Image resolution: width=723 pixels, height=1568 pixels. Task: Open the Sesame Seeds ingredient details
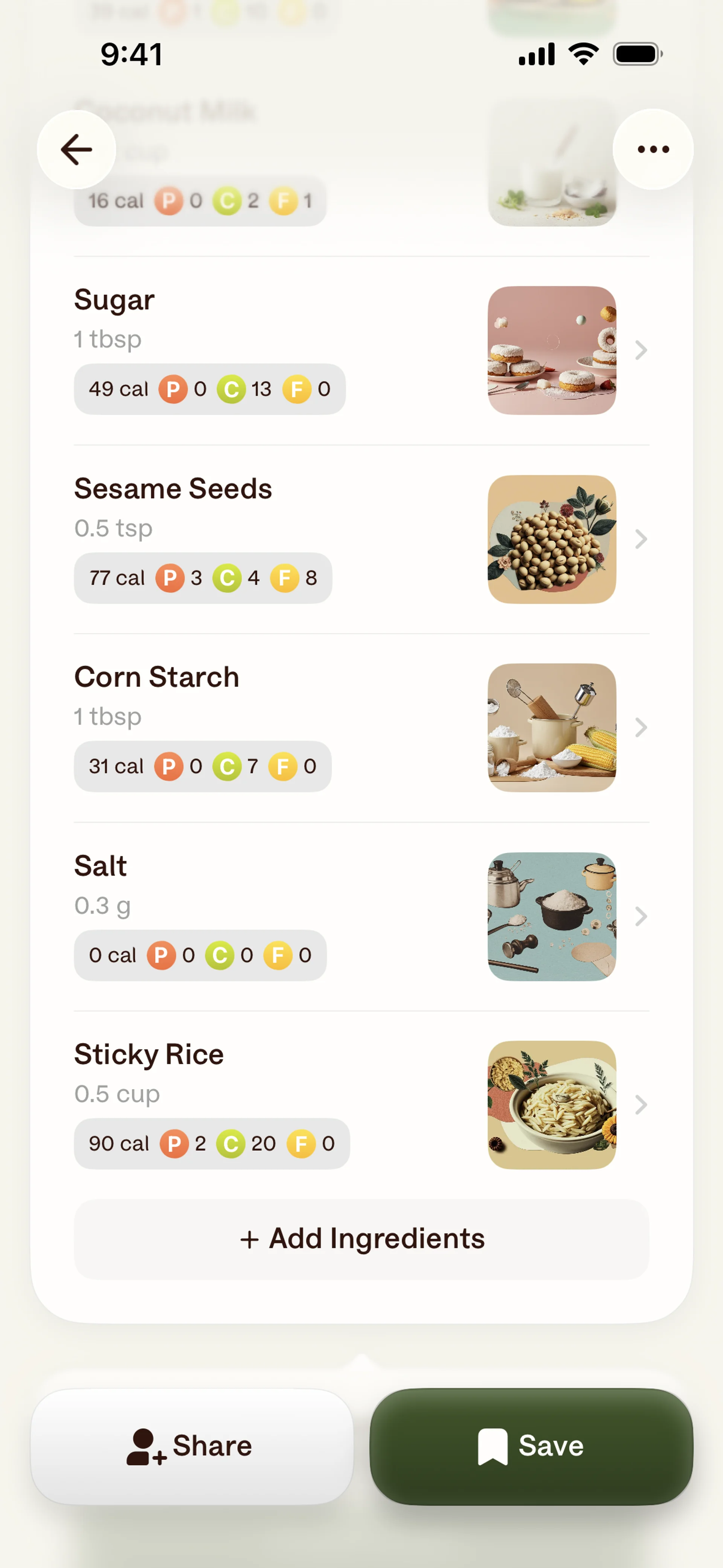(361, 539)
